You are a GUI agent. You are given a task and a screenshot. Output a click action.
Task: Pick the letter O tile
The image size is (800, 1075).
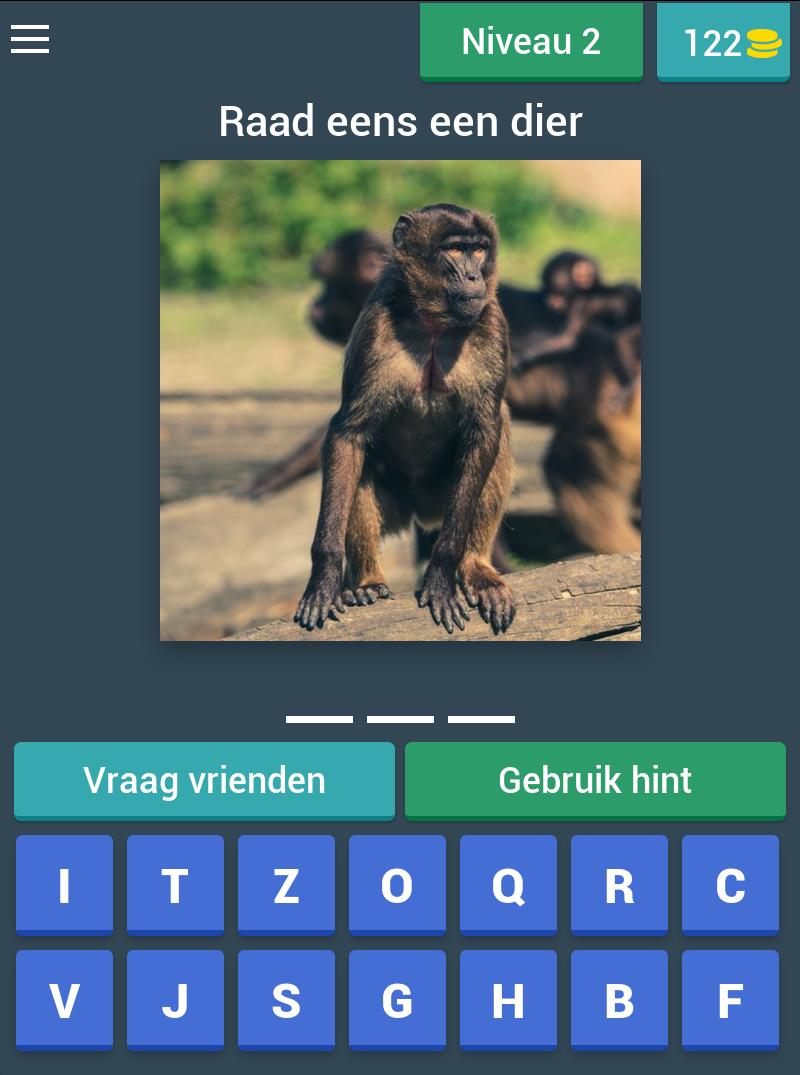[x=397, y=885]
